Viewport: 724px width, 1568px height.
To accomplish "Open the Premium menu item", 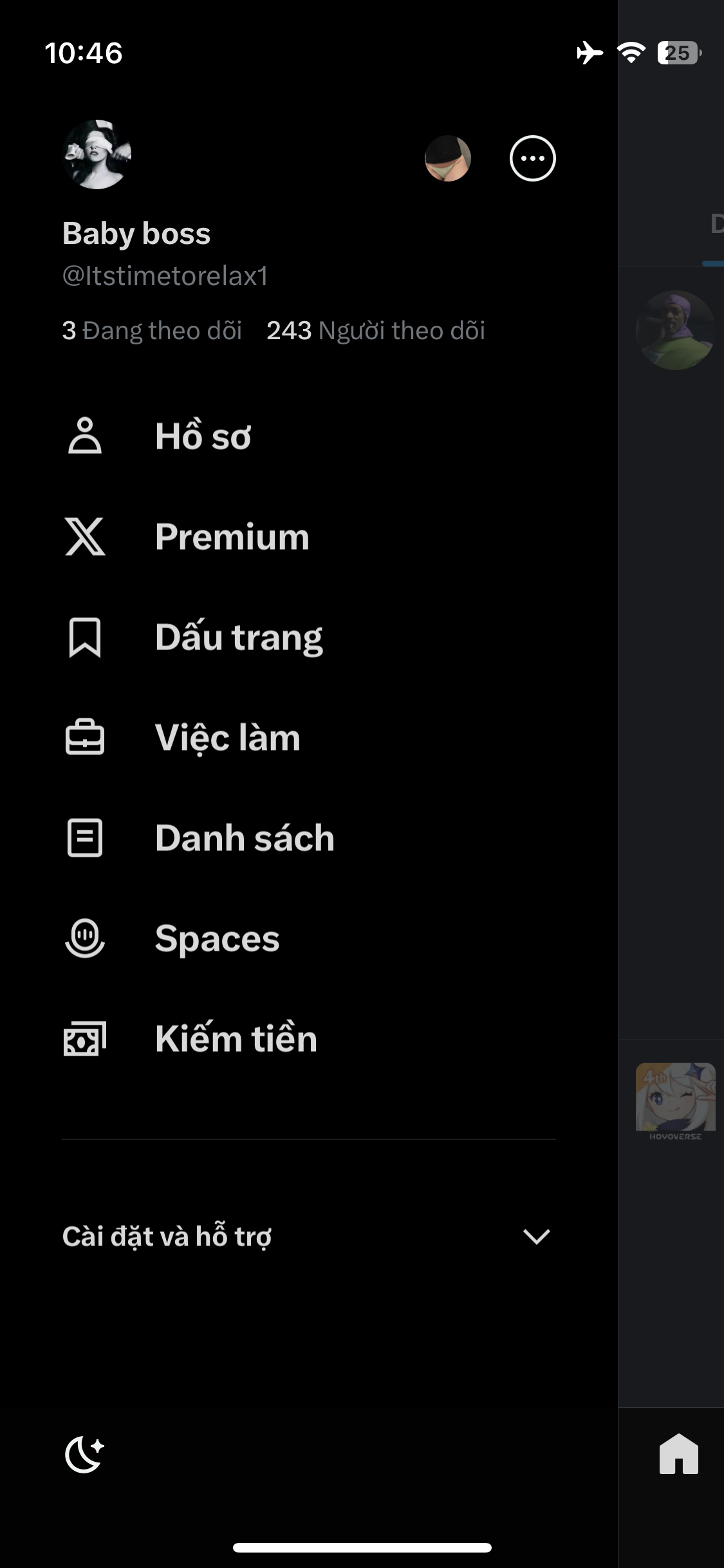I will (232, 537).
